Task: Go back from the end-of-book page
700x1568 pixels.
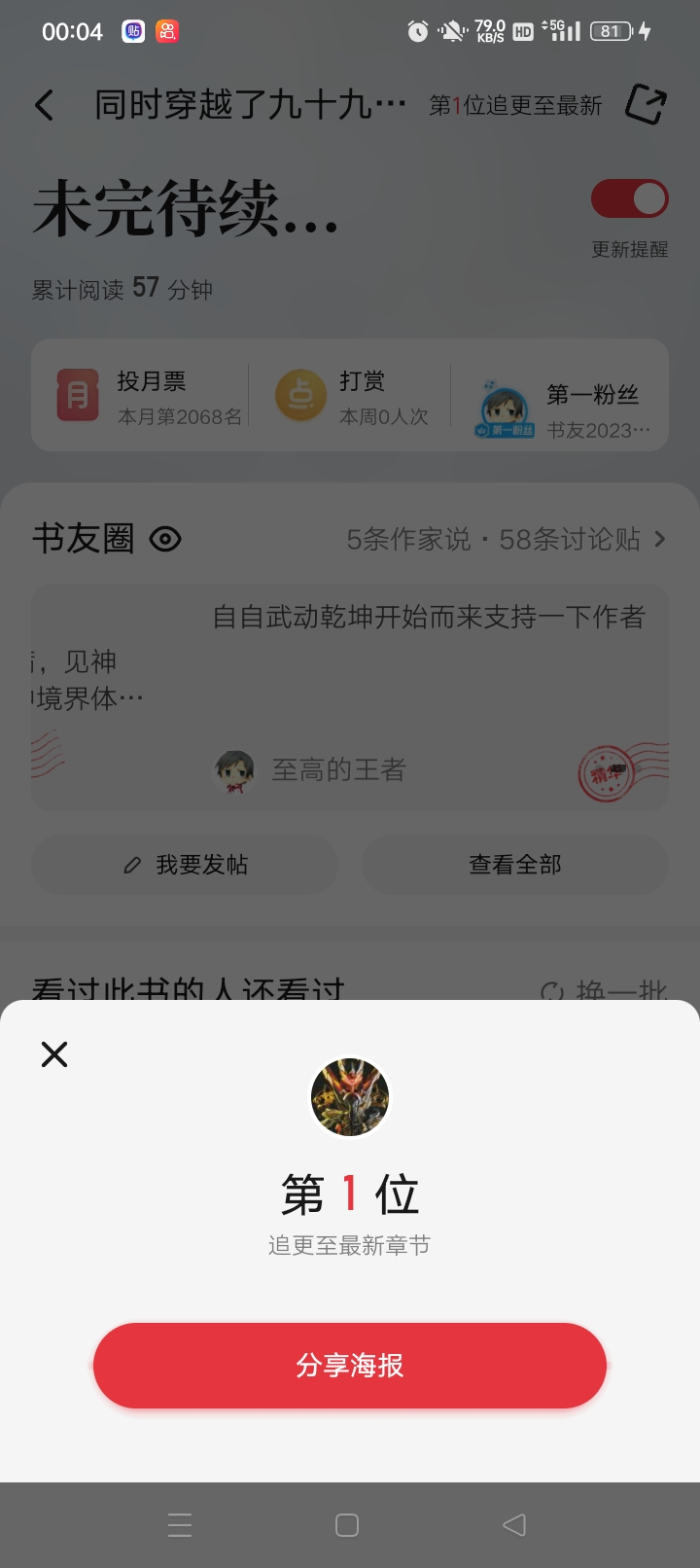Action: pos(45,105)
